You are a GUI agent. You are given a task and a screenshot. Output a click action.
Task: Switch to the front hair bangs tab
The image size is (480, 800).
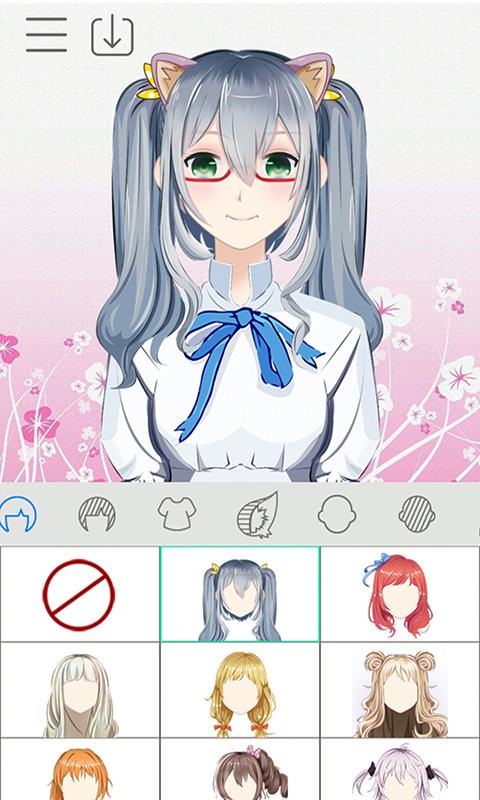tap(97, 514)
